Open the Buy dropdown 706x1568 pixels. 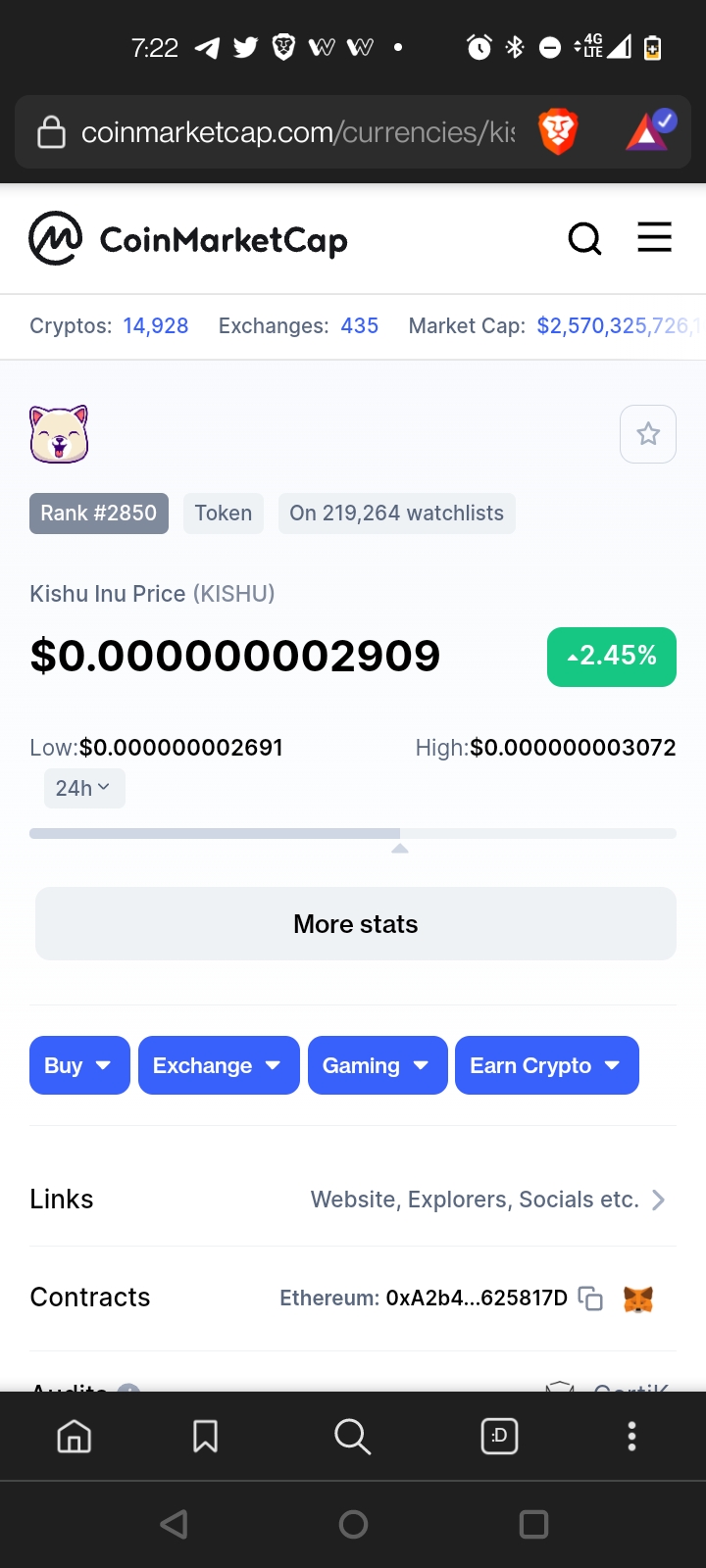[79, 1065]
